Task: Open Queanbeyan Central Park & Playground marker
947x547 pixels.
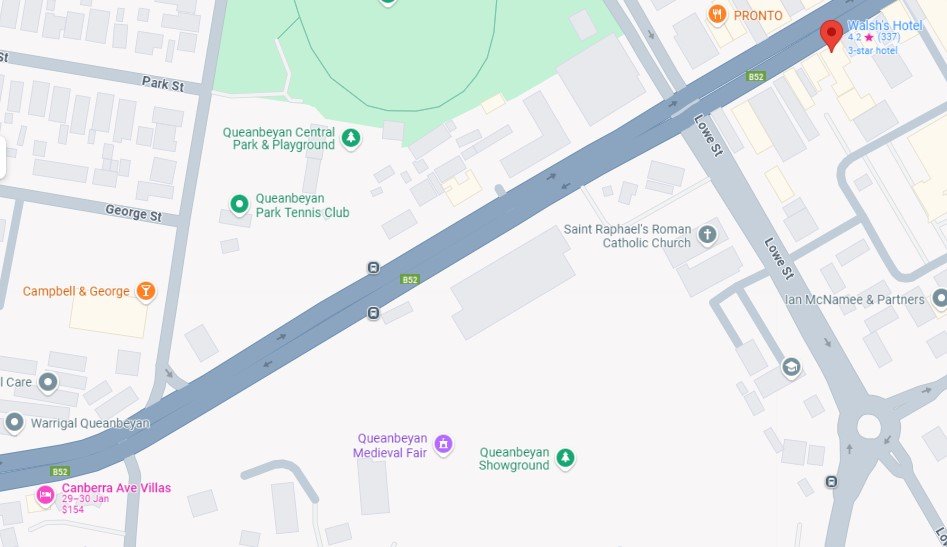Action: (350, 138)
